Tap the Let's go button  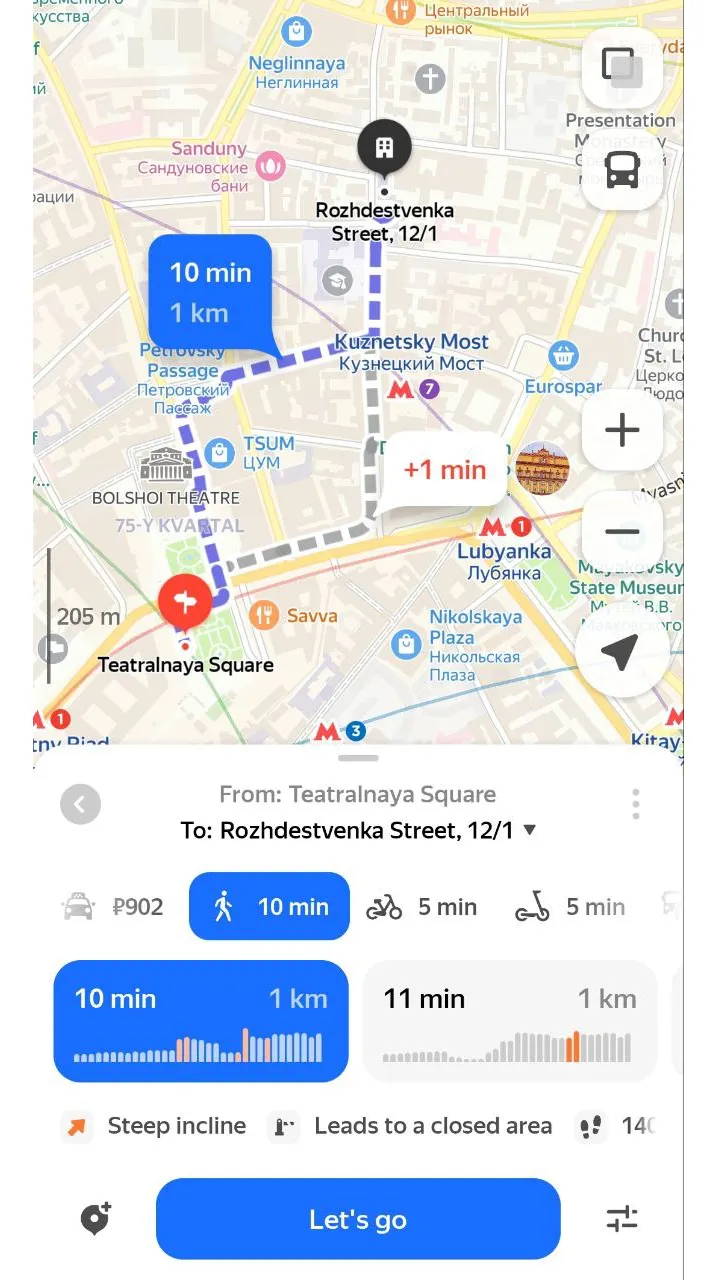point(358,1219)
